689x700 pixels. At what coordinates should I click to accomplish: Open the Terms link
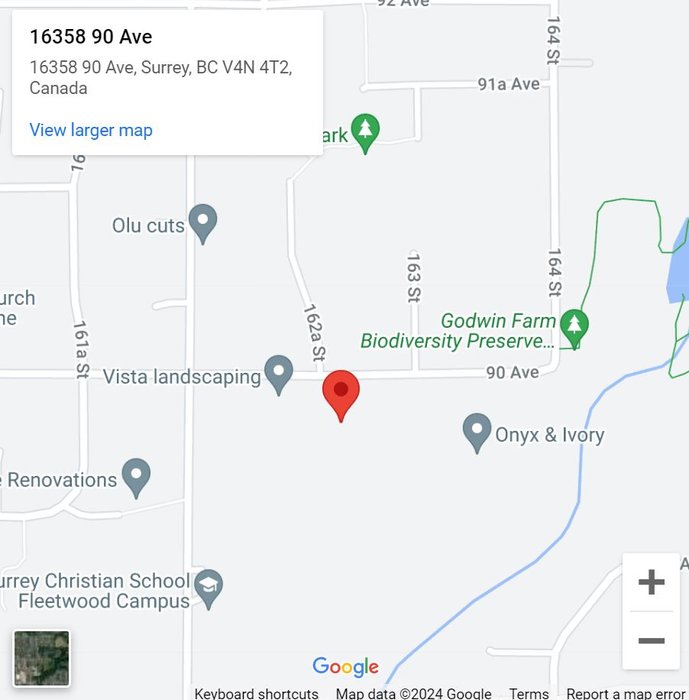pyautogui.click(x=528, y=693)
